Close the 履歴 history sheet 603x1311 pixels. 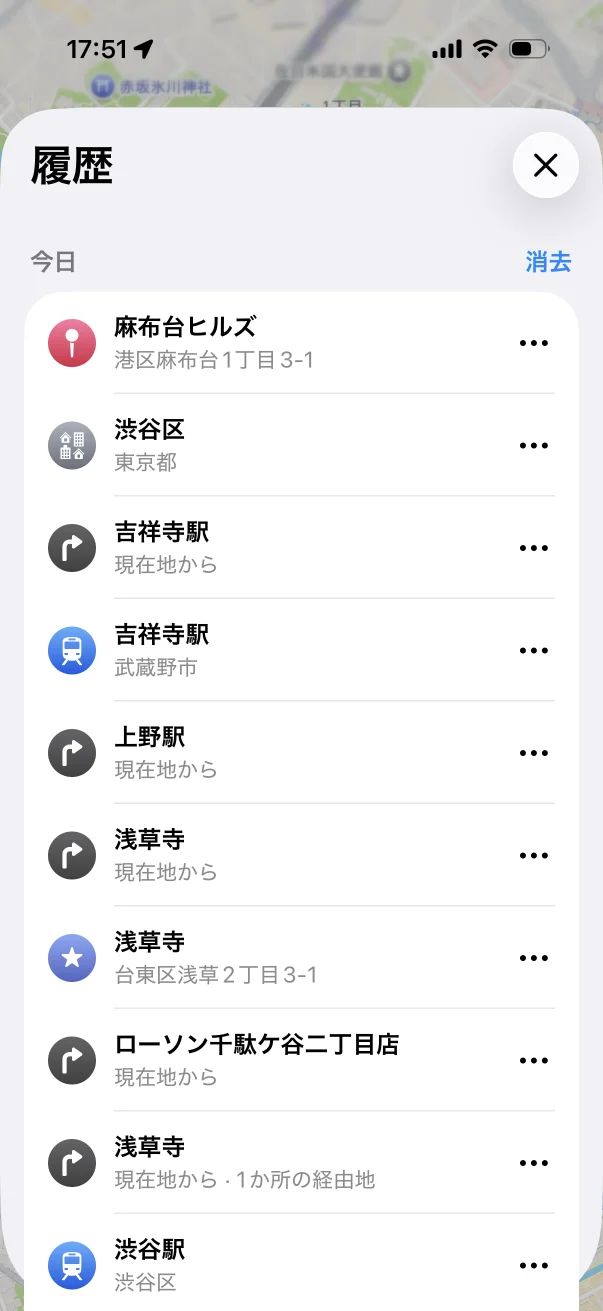(545, 165)
